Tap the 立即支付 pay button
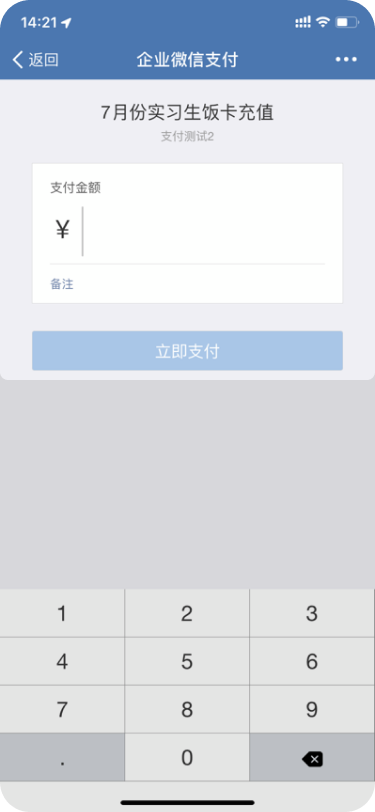375x812 pixels. [188, 351]
